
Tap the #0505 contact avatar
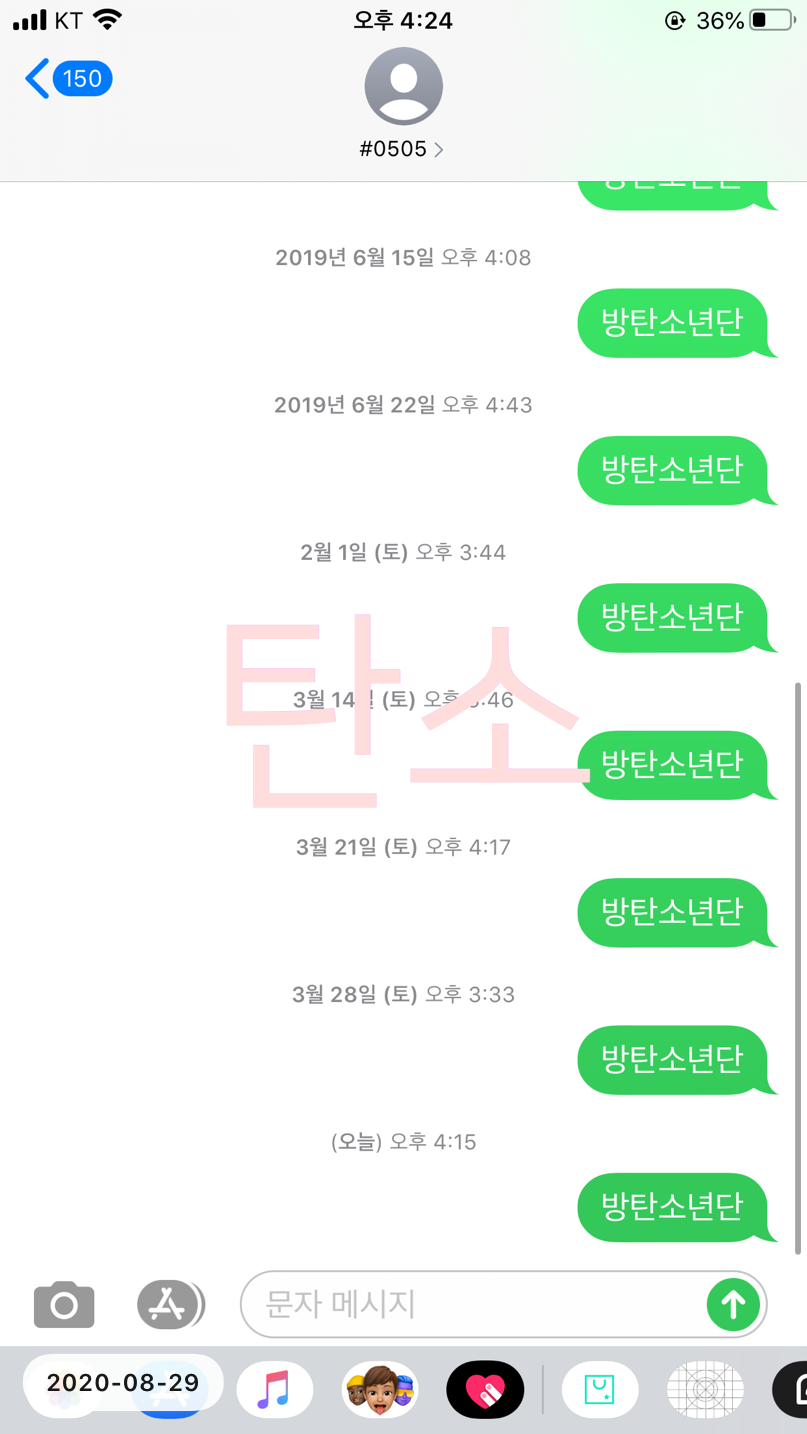point(403,86)
